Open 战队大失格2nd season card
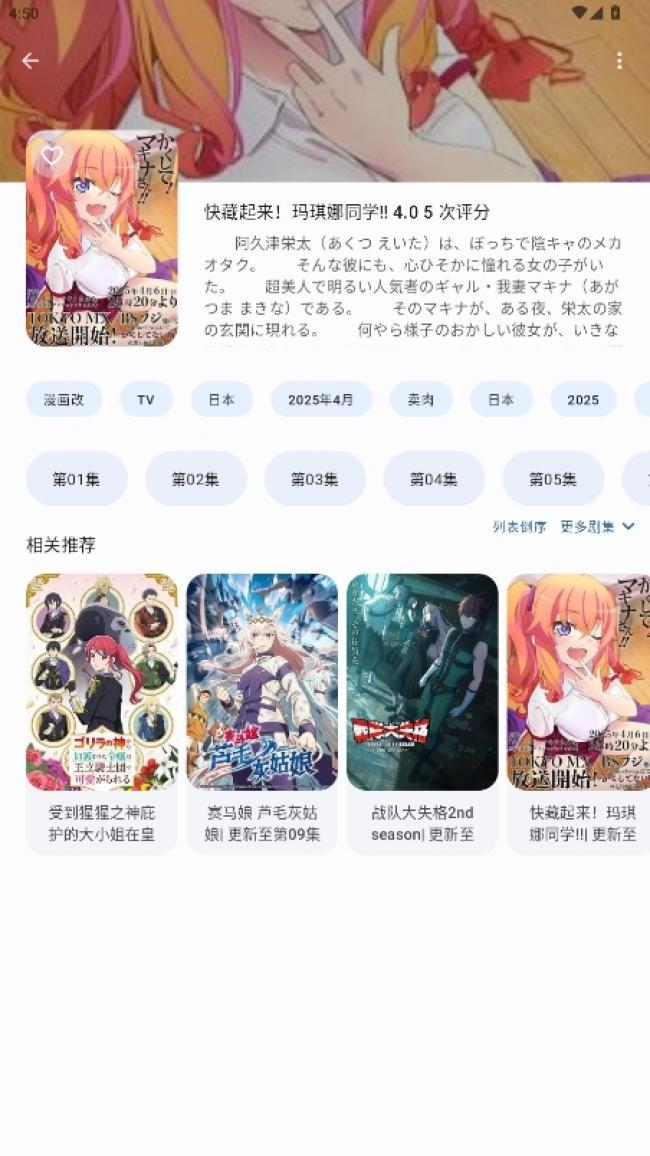 point(422,712)
